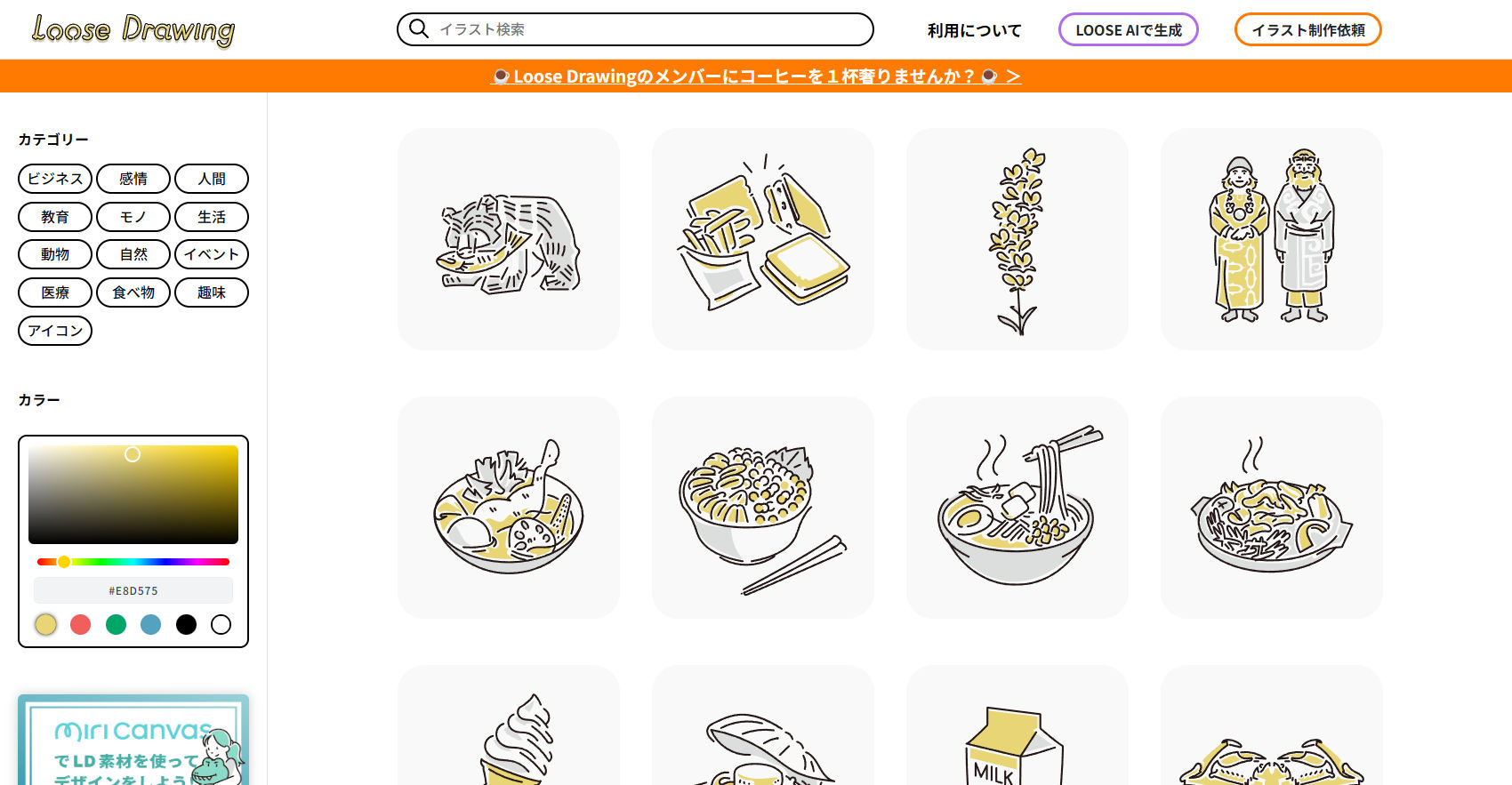The image size is (1512, 785).
Task: Tap the hex color code field
Action: [133, 590]
